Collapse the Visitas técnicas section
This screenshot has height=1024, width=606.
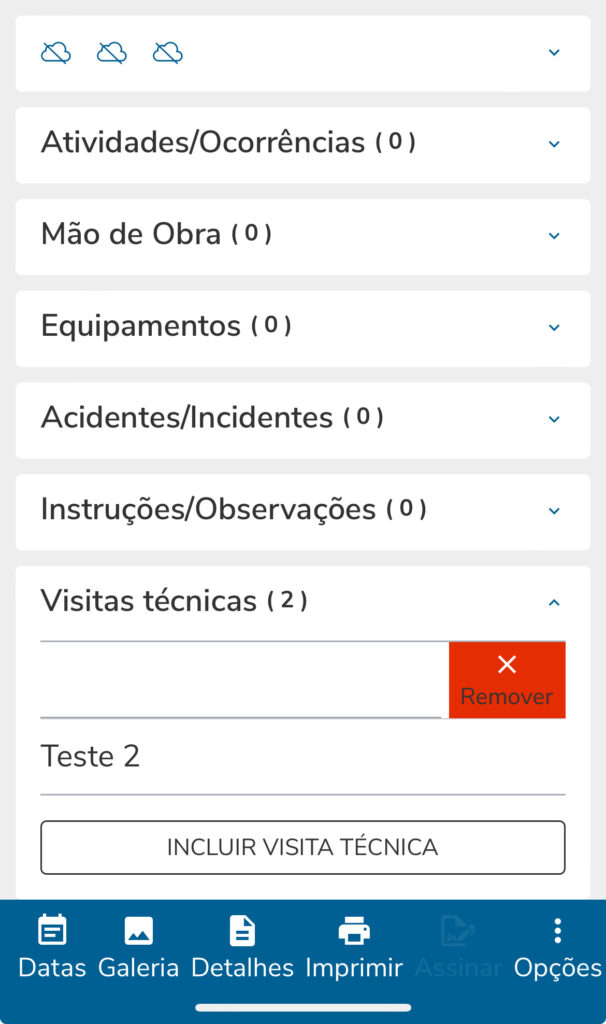tap(554, 602)
